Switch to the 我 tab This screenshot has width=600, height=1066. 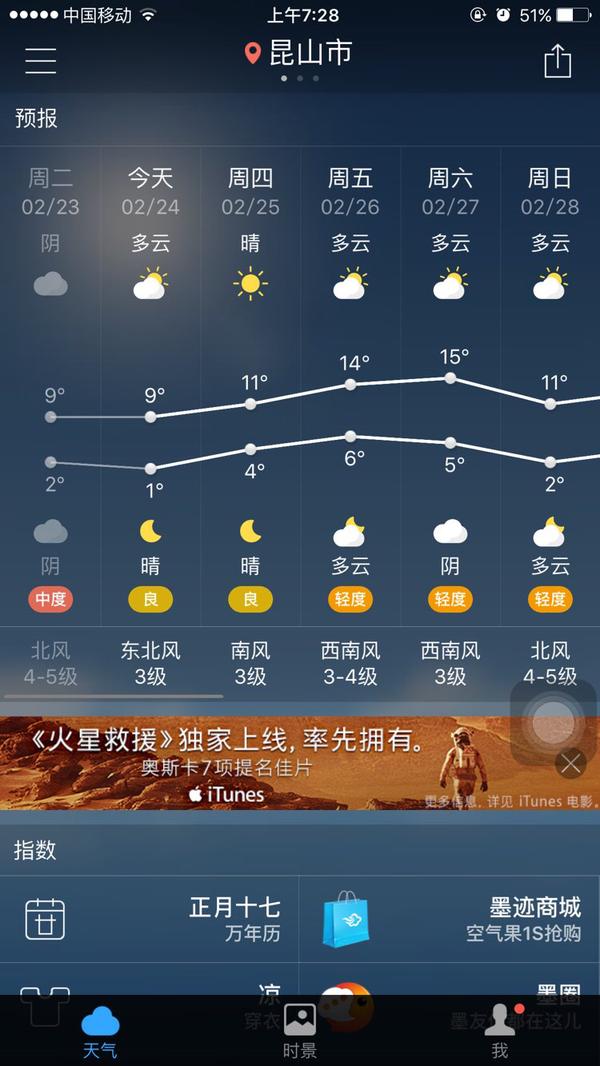coord(499,1031)
